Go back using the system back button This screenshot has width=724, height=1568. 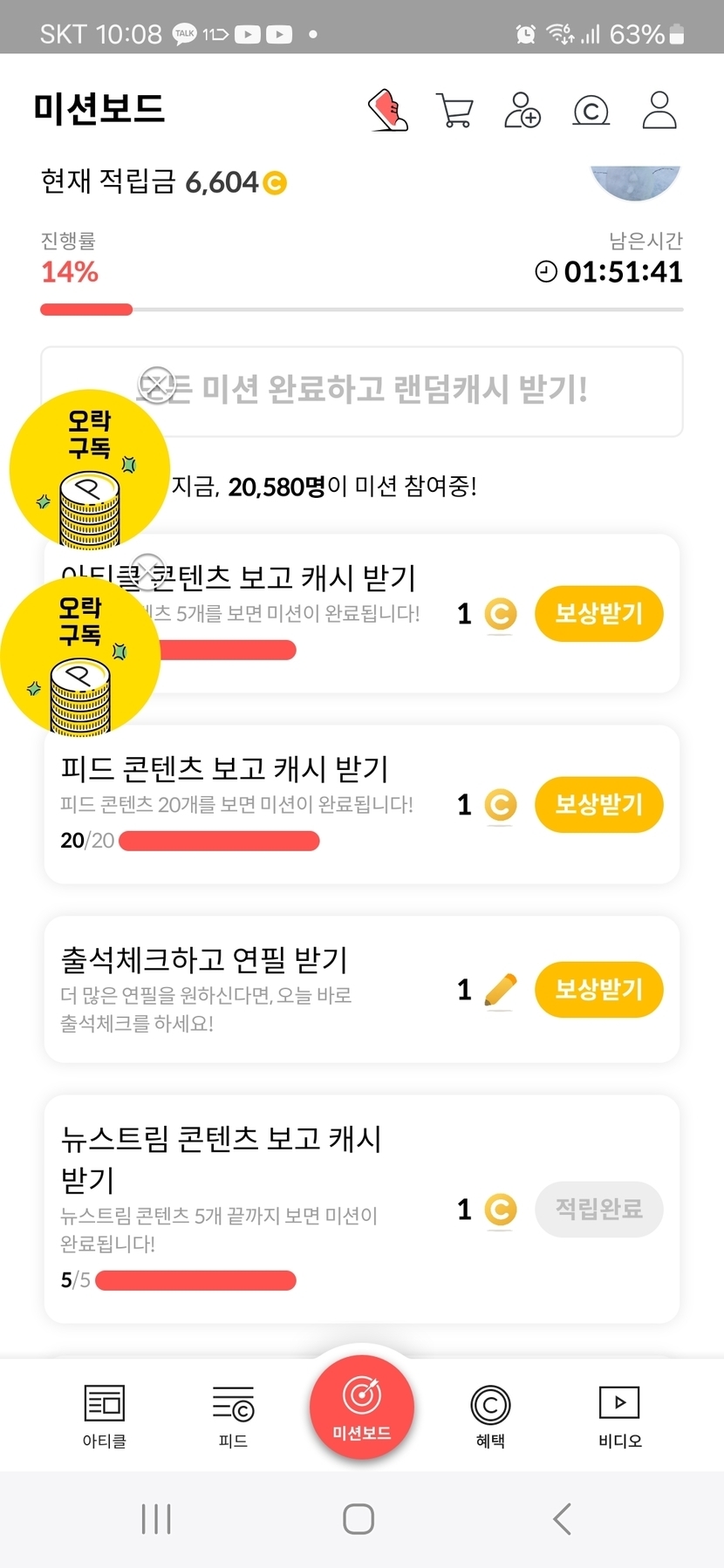tap(563, 1519)
